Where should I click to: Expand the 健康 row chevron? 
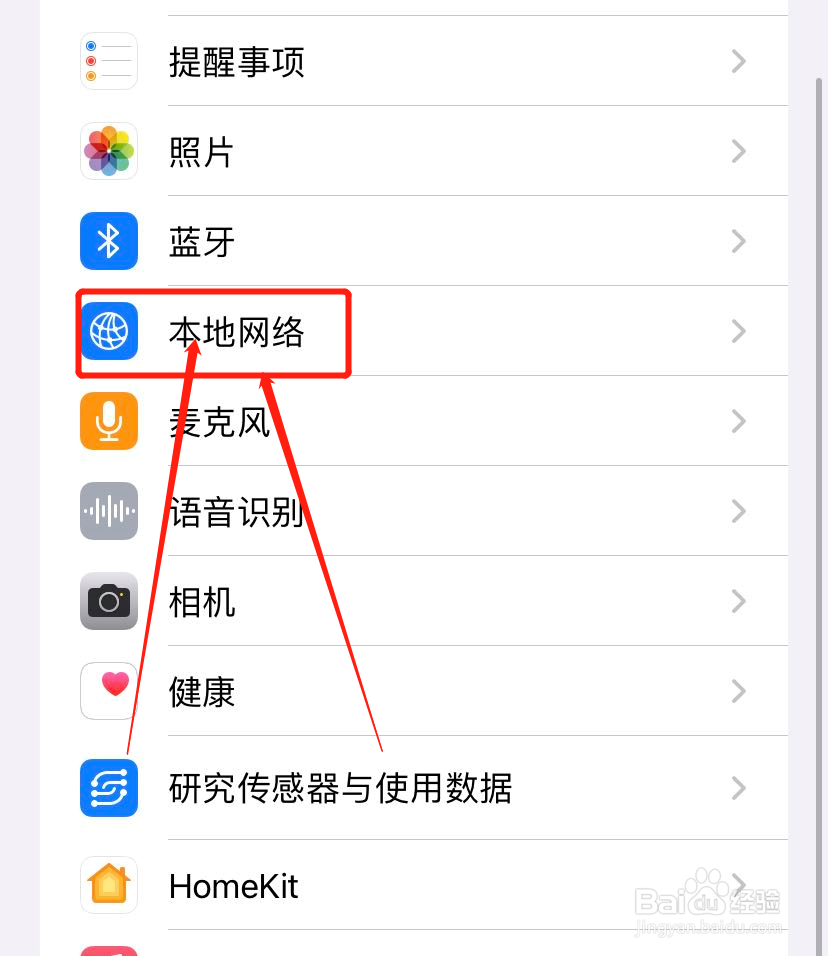pos(738,691)
